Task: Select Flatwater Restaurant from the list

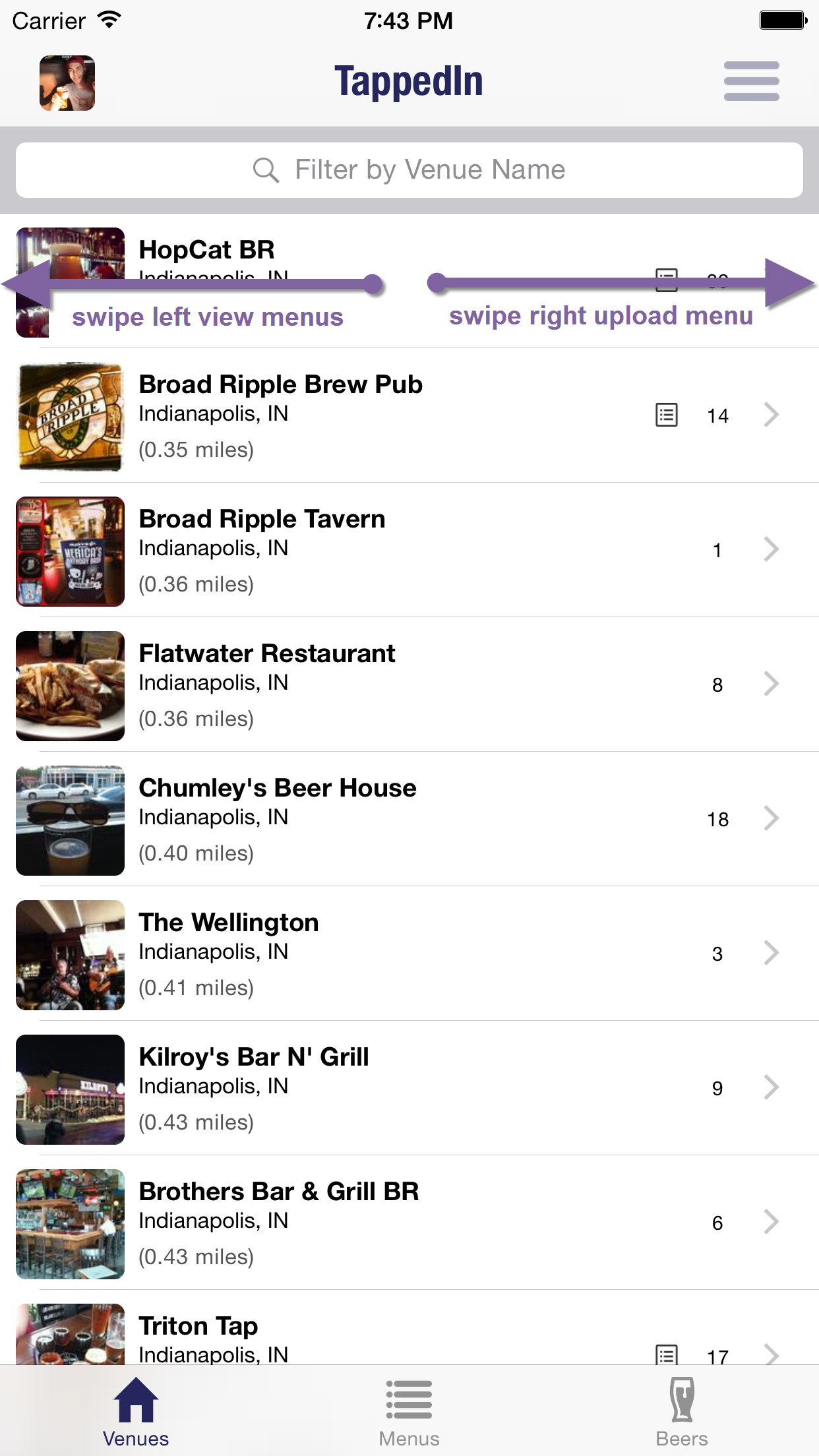Action: 409,684
